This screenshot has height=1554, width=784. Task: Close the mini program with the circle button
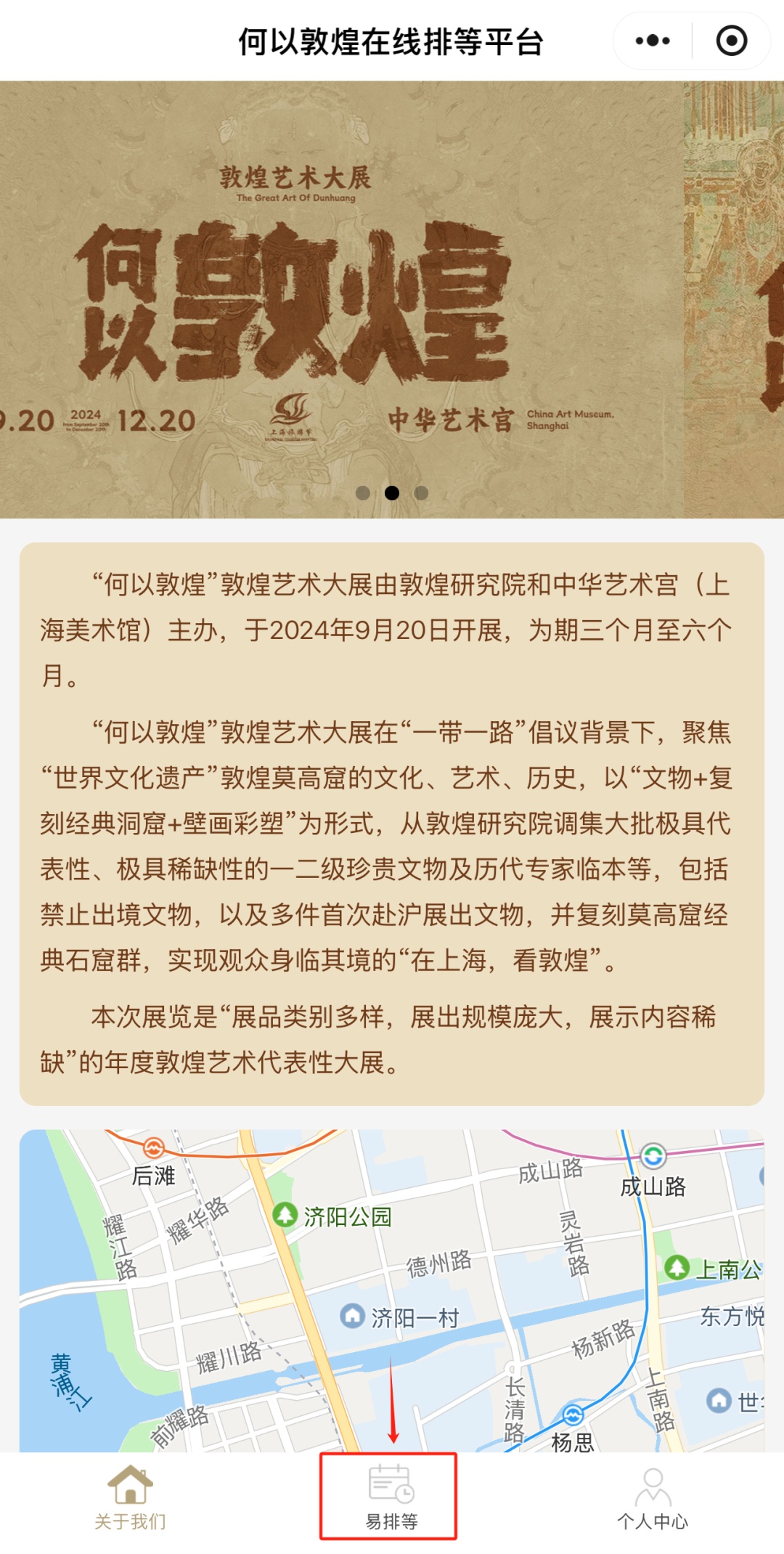[731, 41]
